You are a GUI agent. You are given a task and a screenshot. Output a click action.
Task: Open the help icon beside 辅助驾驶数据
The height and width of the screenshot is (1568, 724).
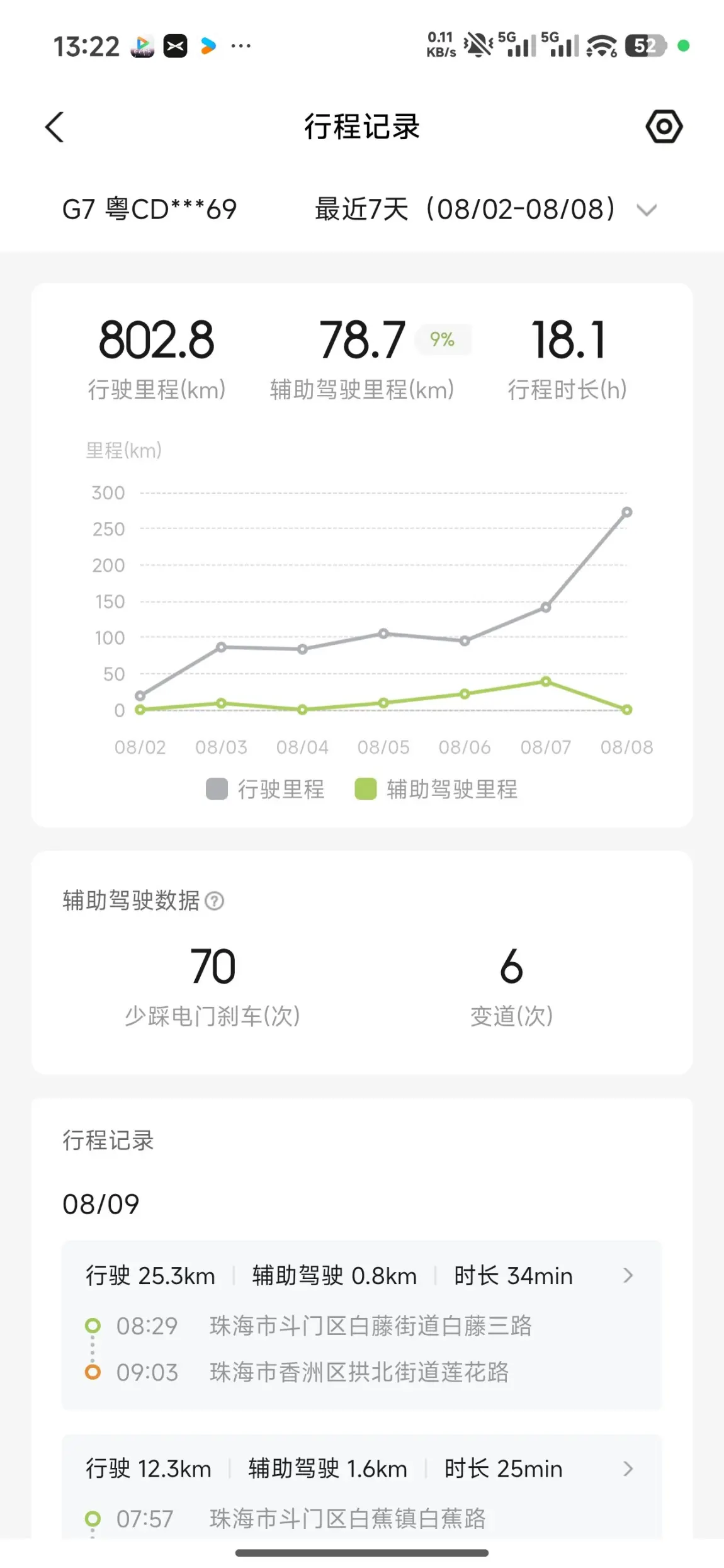[214, 900]
